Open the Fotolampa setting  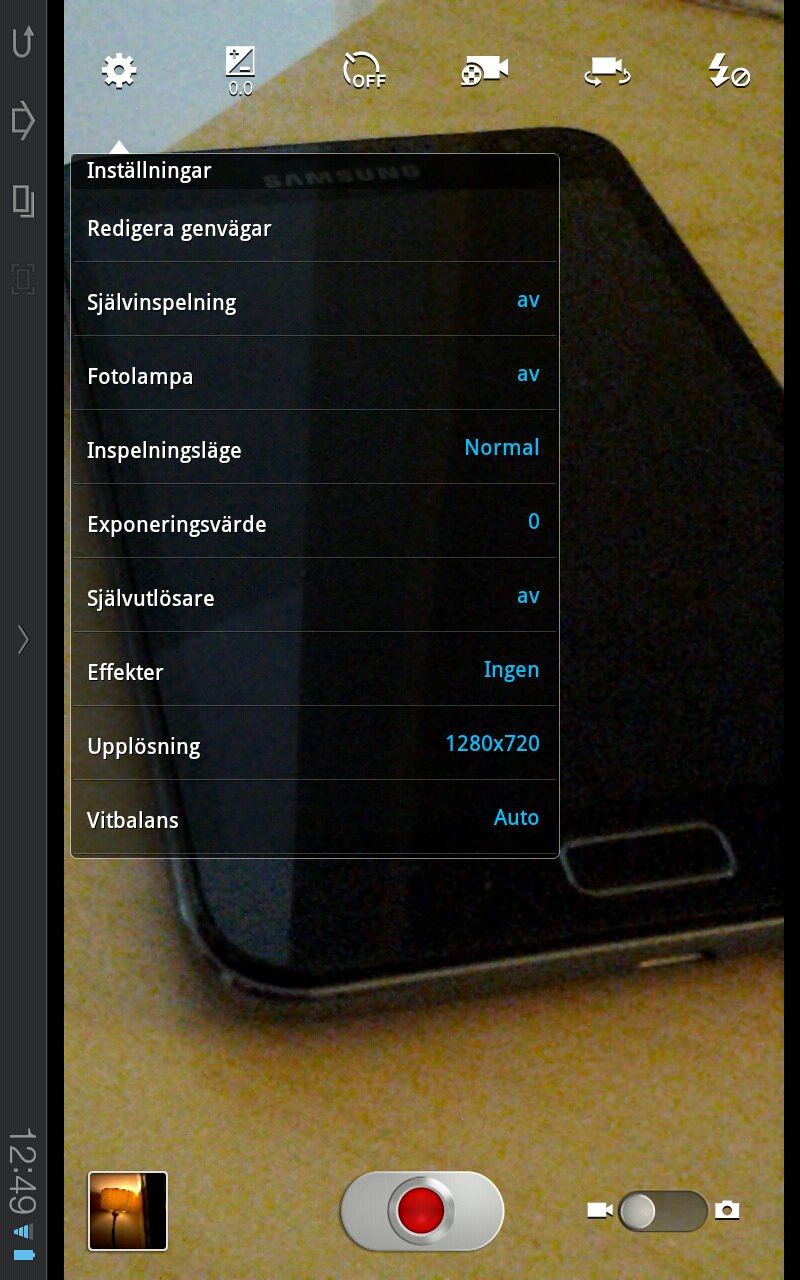point(315,373)
